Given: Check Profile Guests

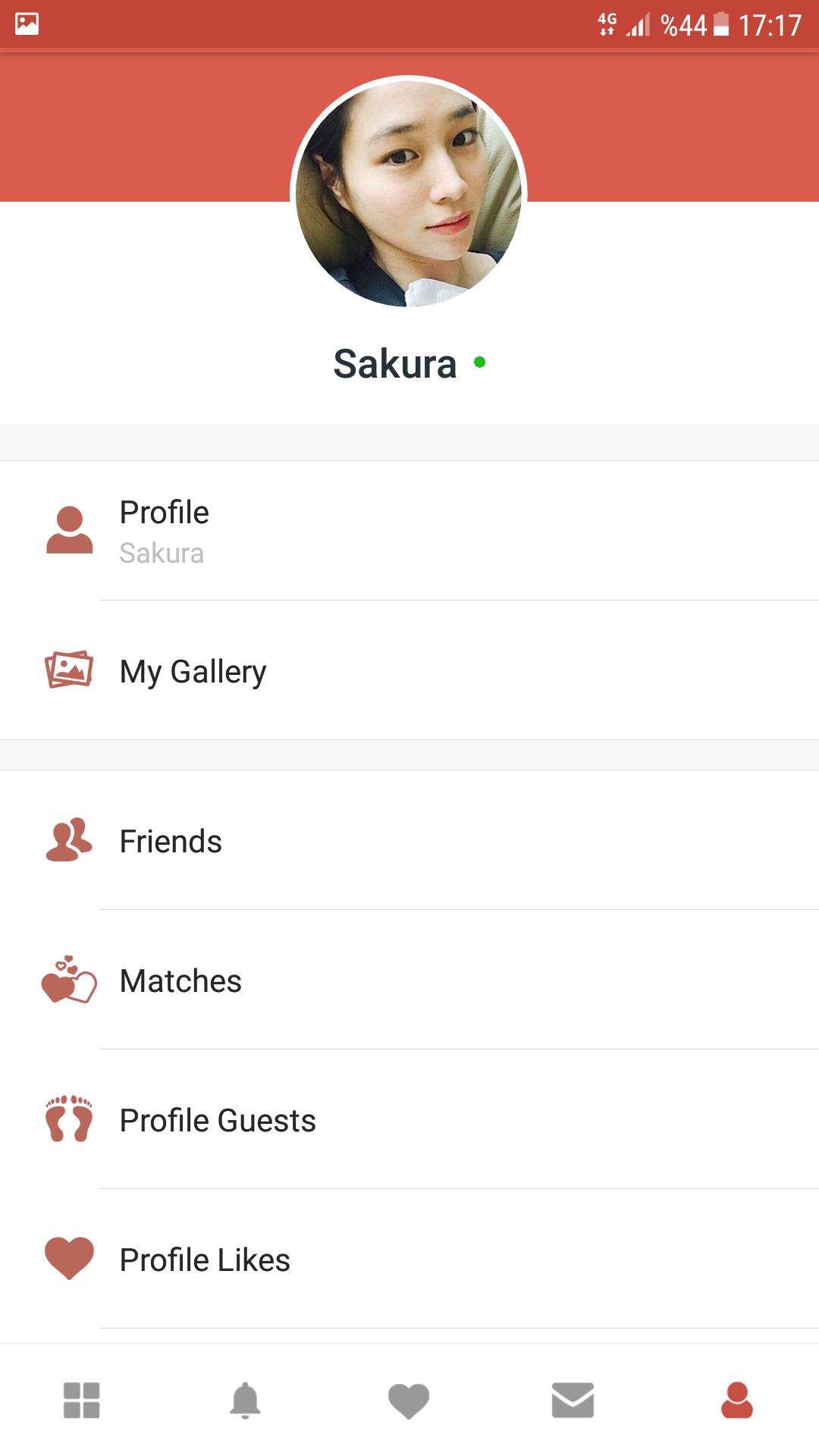Looking at the screenshot, I should pyautogui.click(x=409, y=1119).
